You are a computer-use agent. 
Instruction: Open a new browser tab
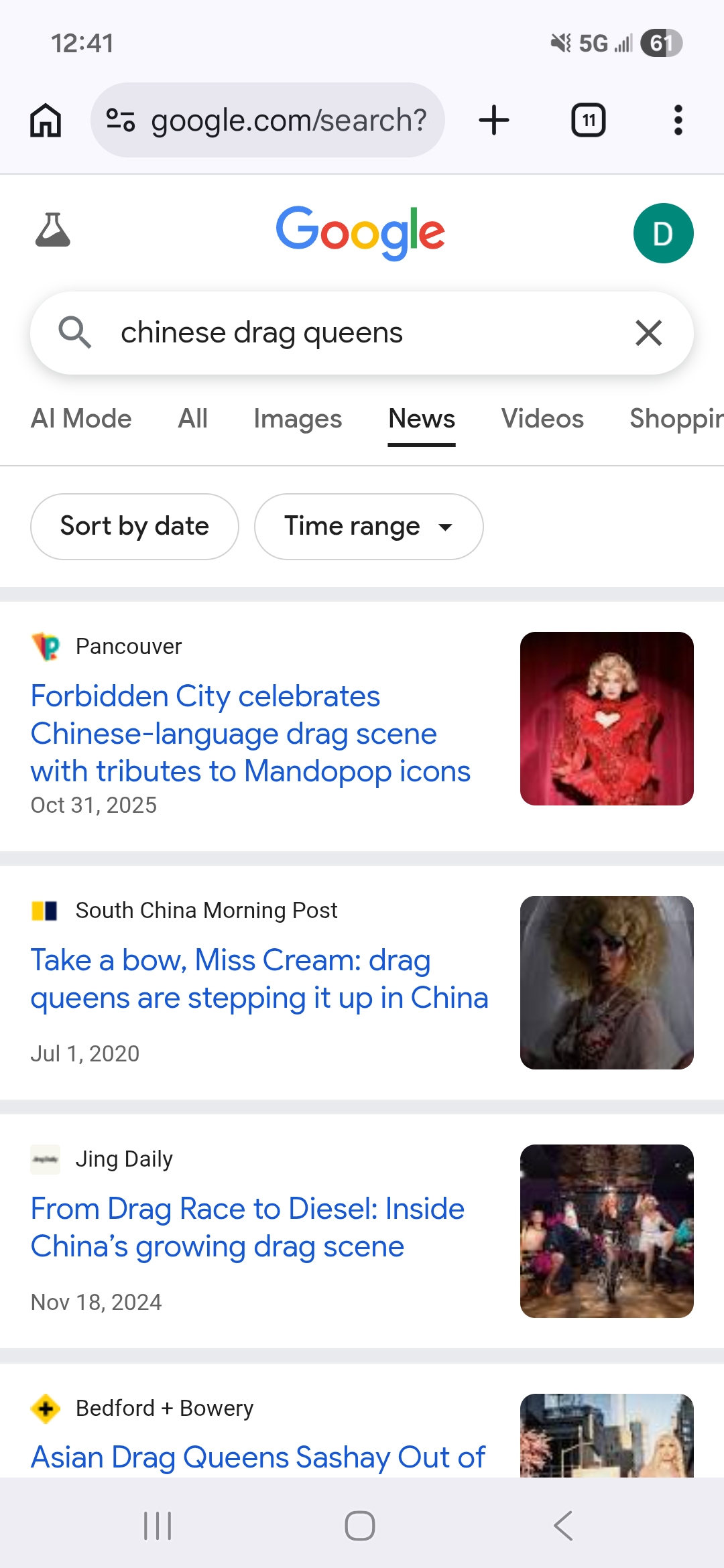[x=494, y=121]
